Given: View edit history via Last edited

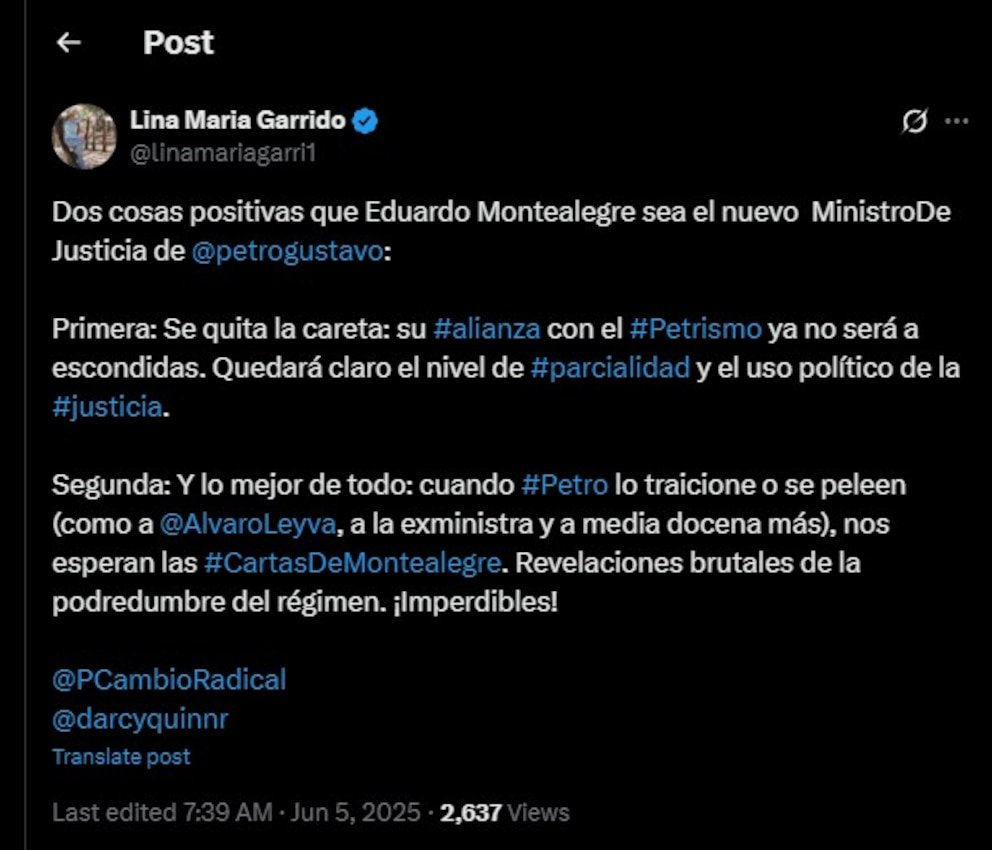Looking at the screenshot, I should pos(161,812).
